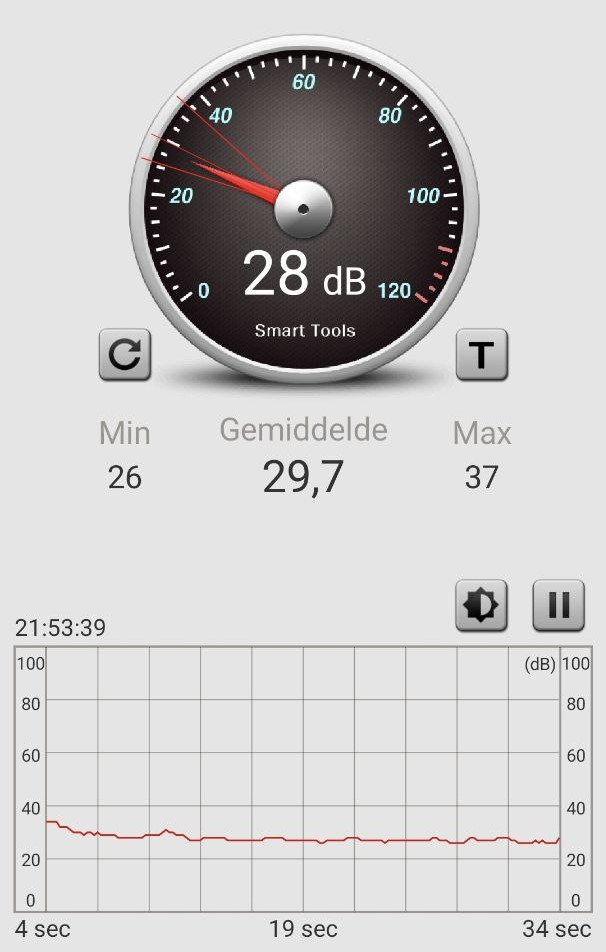606x952 pixels.
Task: Toggle the graph brightness contrast button
Action: pos(481,605)
